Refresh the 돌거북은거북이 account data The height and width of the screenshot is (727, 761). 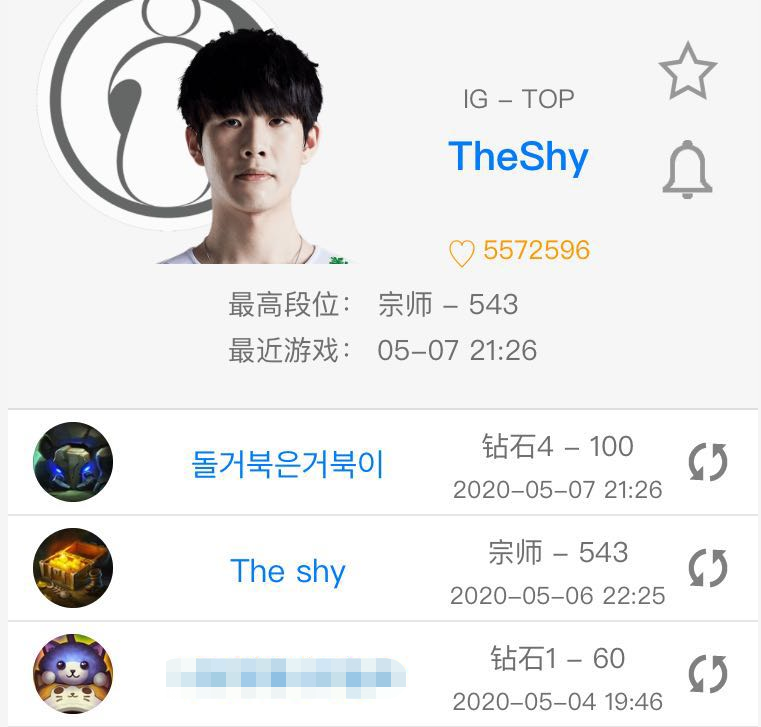[707, 463]
